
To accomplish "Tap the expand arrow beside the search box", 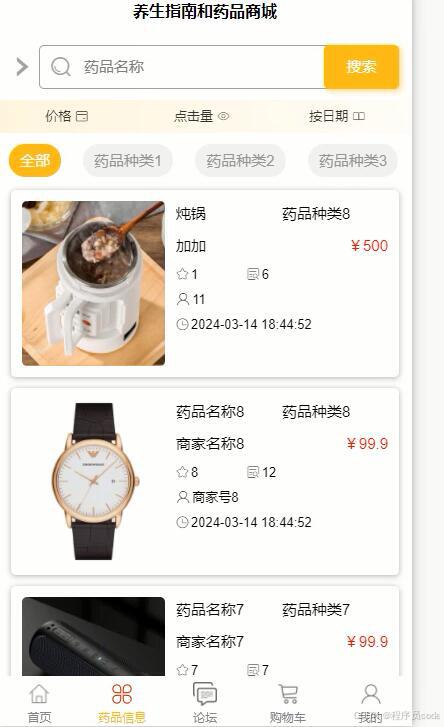I will (22, 67).
